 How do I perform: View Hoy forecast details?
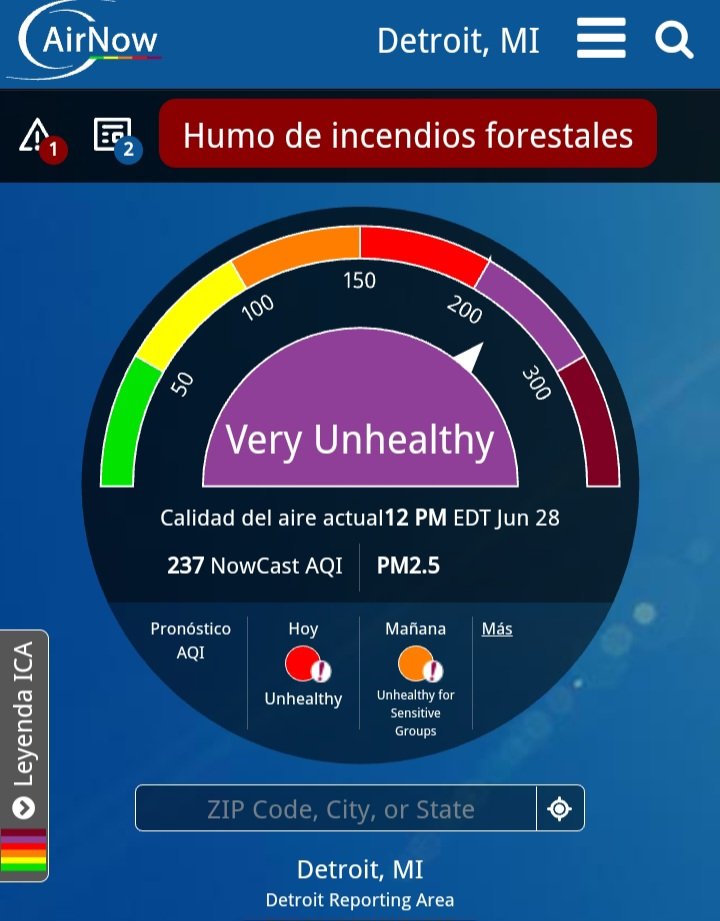click(303, 665)
